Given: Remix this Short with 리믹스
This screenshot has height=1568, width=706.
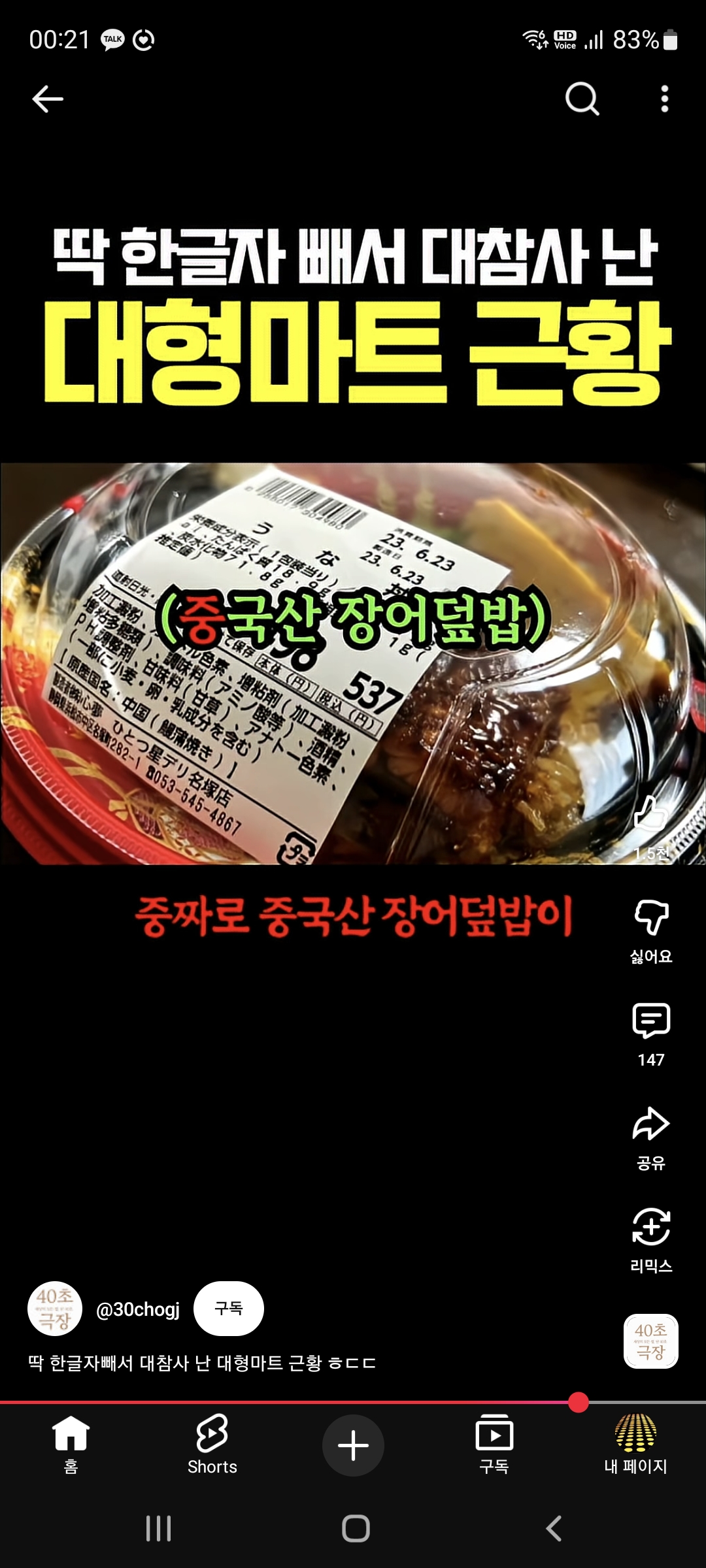Looking at the screenshot, I should [651, 1227].
